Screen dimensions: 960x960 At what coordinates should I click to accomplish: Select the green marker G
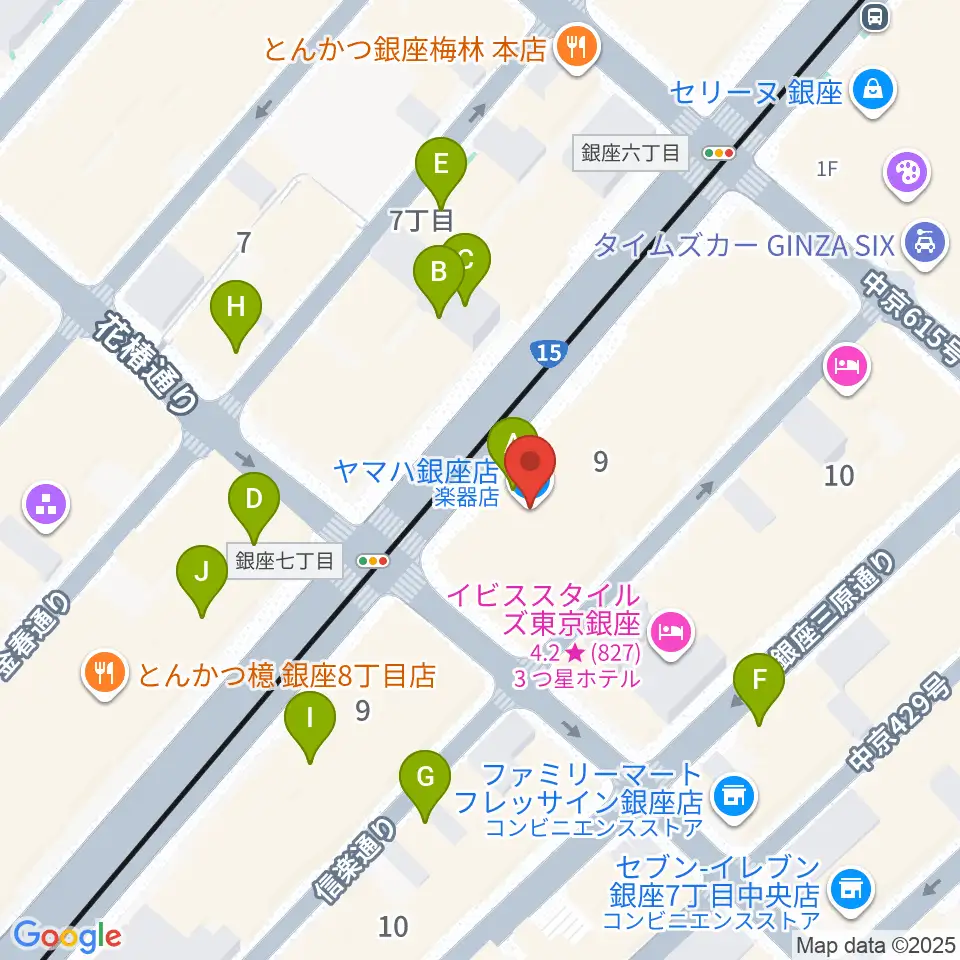(x=425, y=778)
